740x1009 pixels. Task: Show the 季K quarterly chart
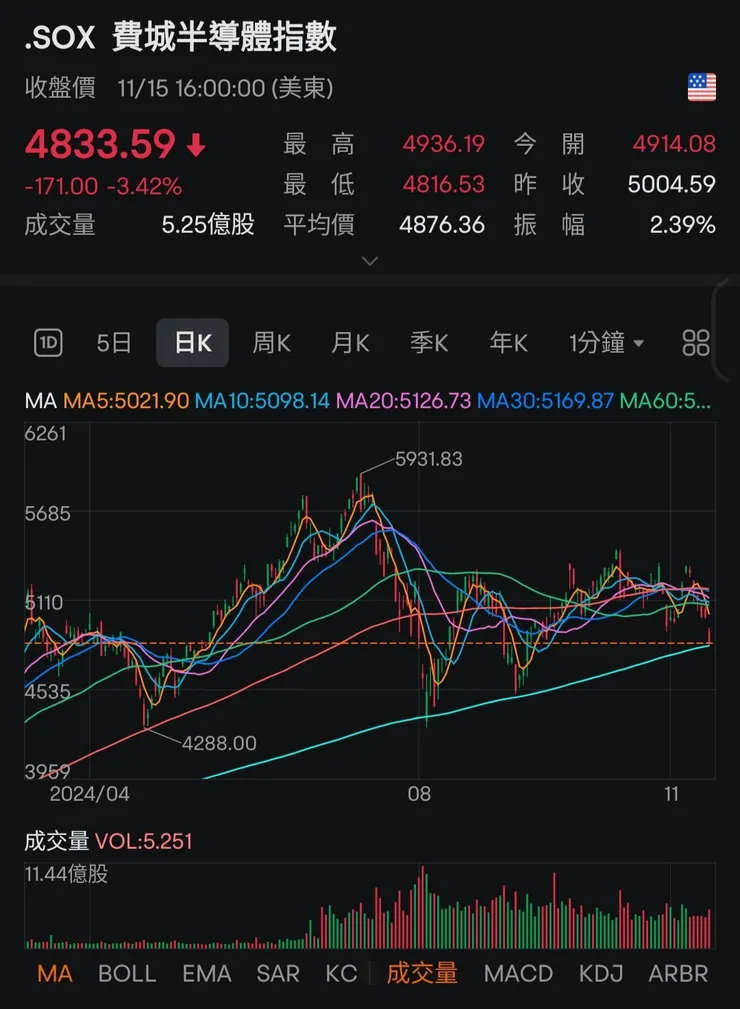(429, 343)
